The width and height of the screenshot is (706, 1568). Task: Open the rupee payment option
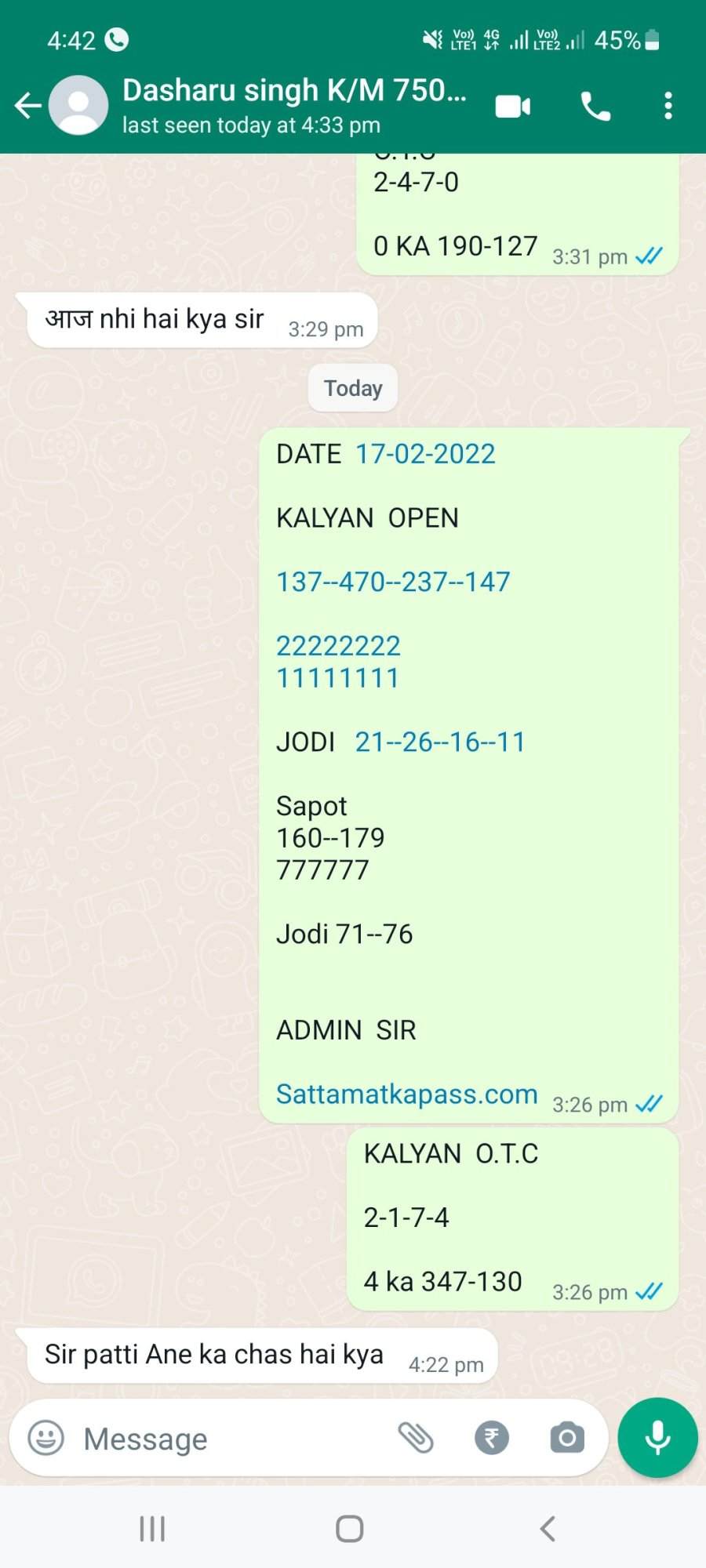492,1438
